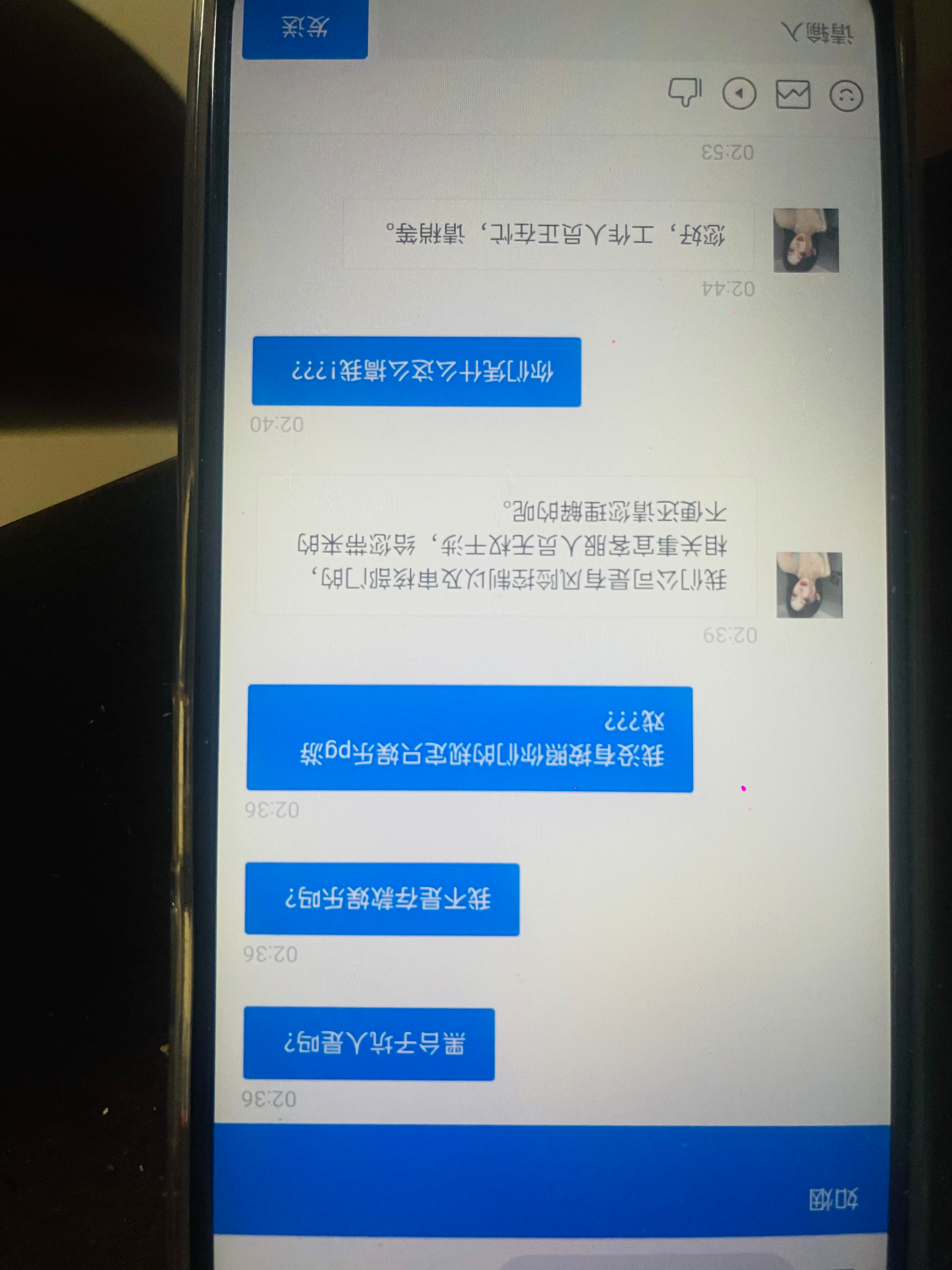
Task: Tap the circled play-triangle video icon
Action: click(739, 94)
